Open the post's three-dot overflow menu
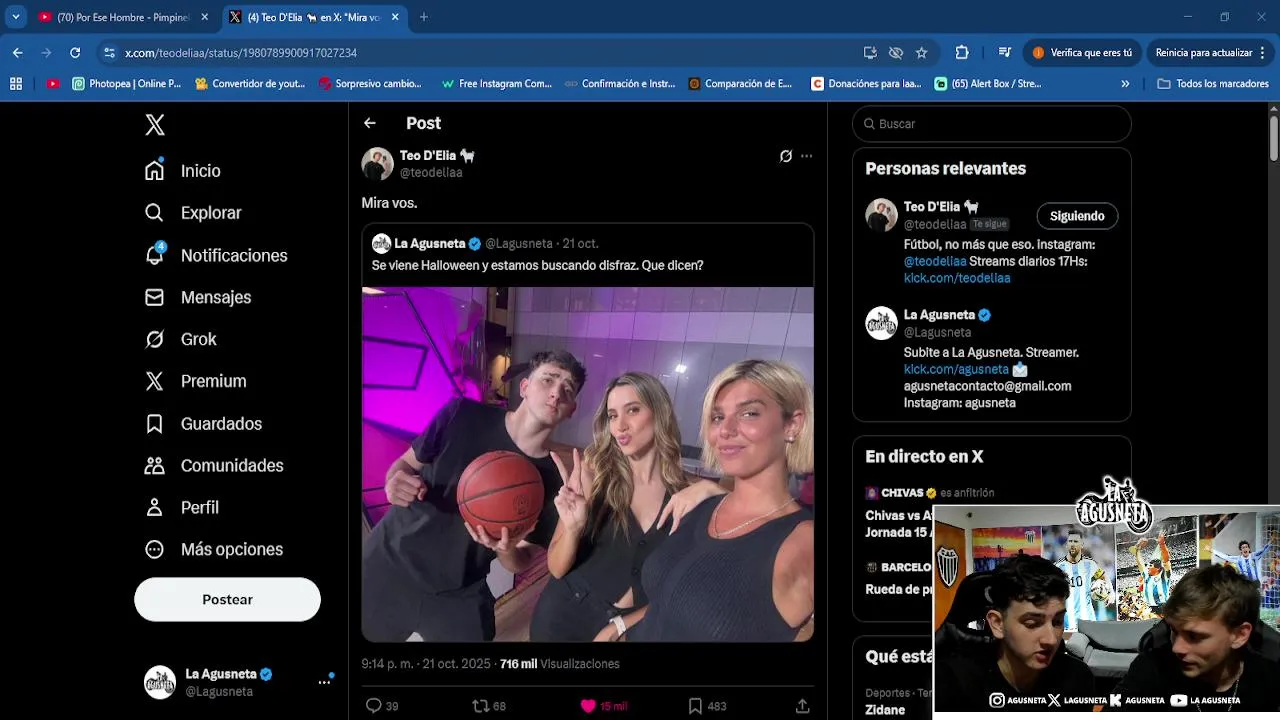This screenshot has width=1280, height=720. (806, 156)
